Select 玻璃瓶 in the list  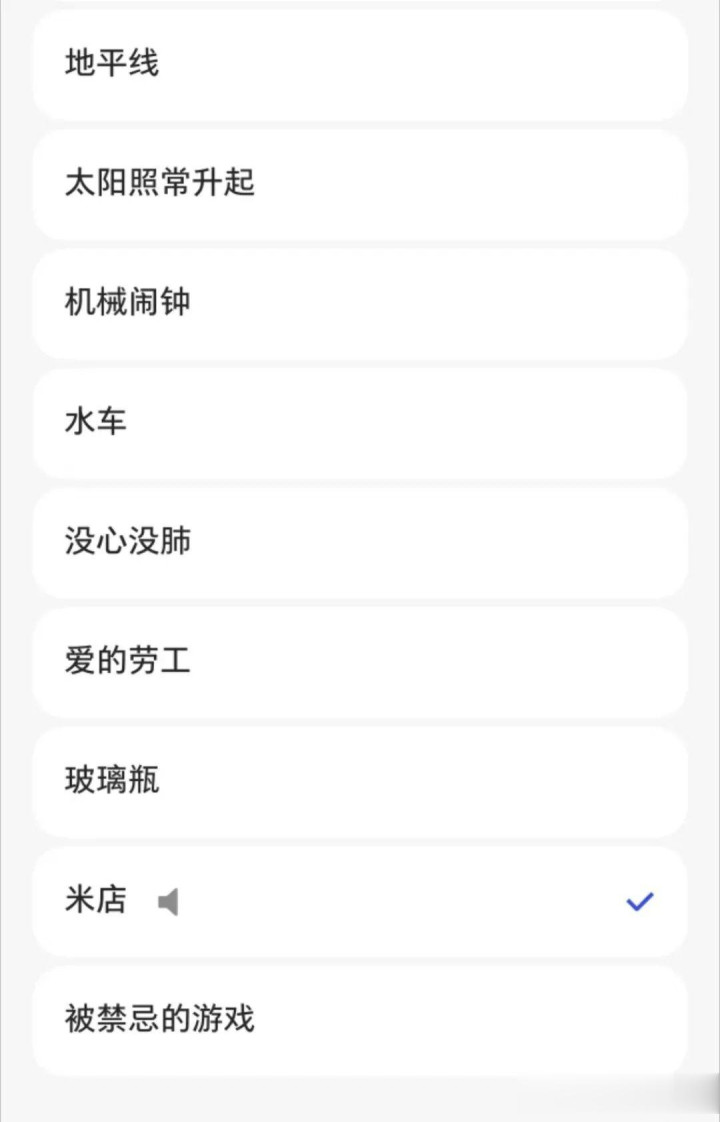(x=360, y=781)
